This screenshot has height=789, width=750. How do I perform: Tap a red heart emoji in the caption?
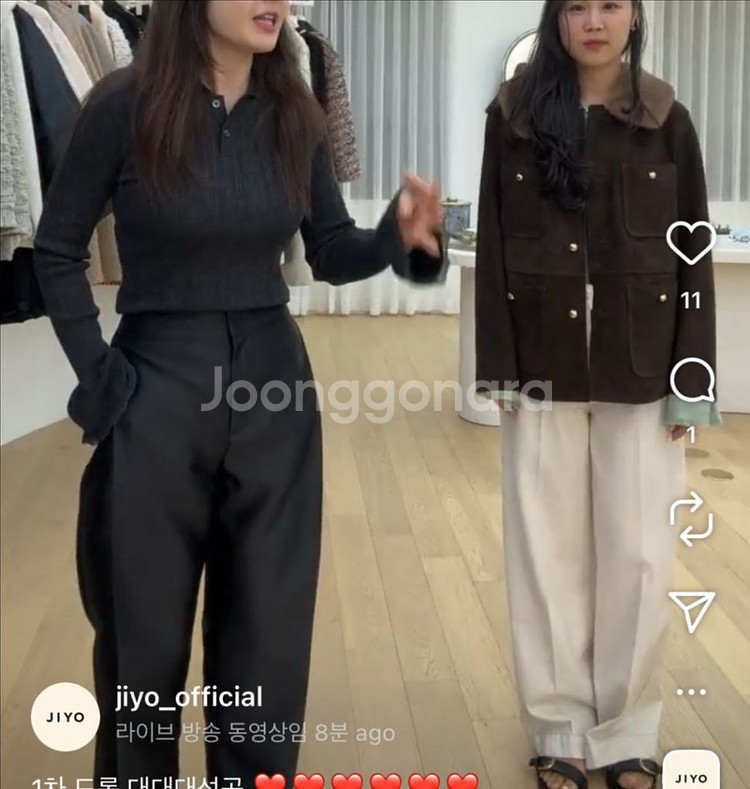(300, 775)
